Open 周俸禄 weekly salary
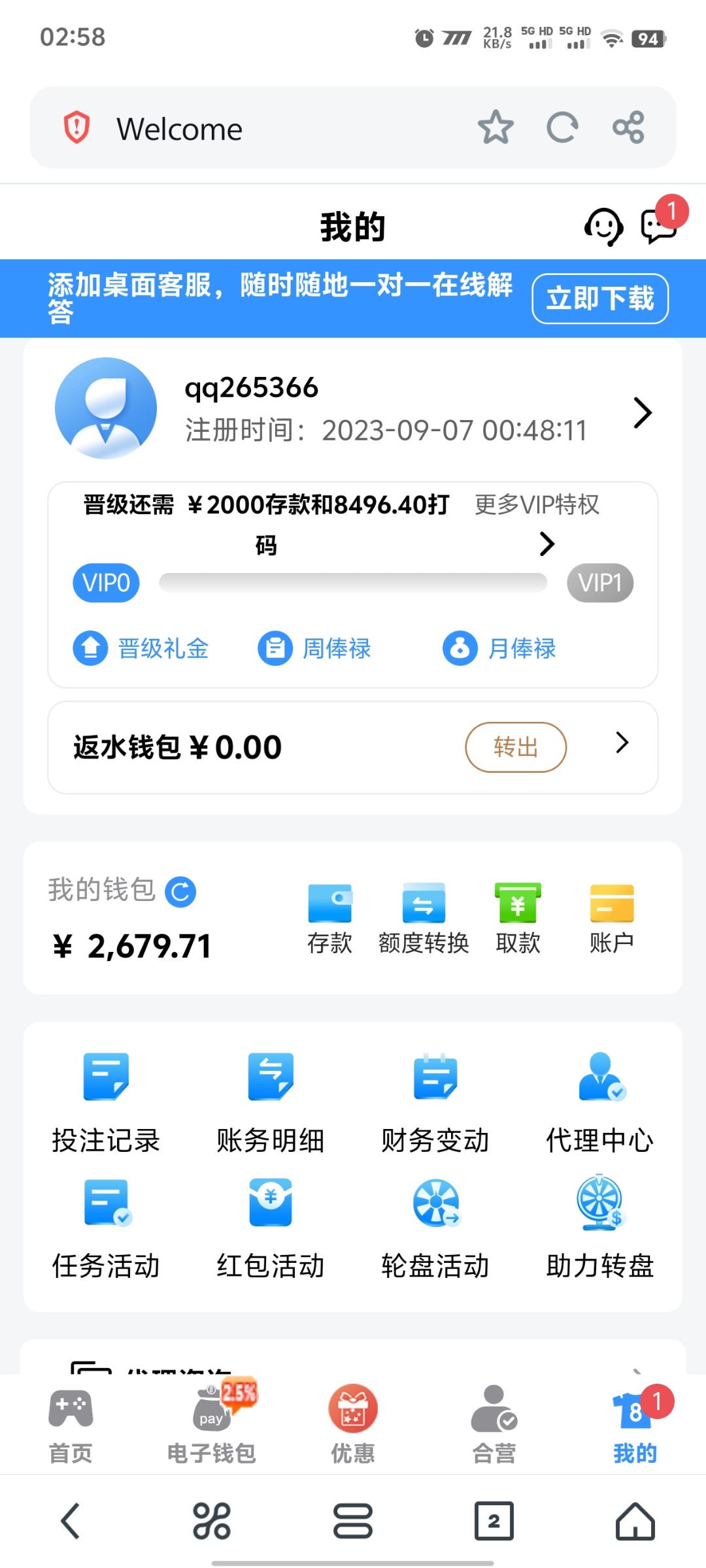Screen dimensions: 706x1568 (x=314, y=648)
